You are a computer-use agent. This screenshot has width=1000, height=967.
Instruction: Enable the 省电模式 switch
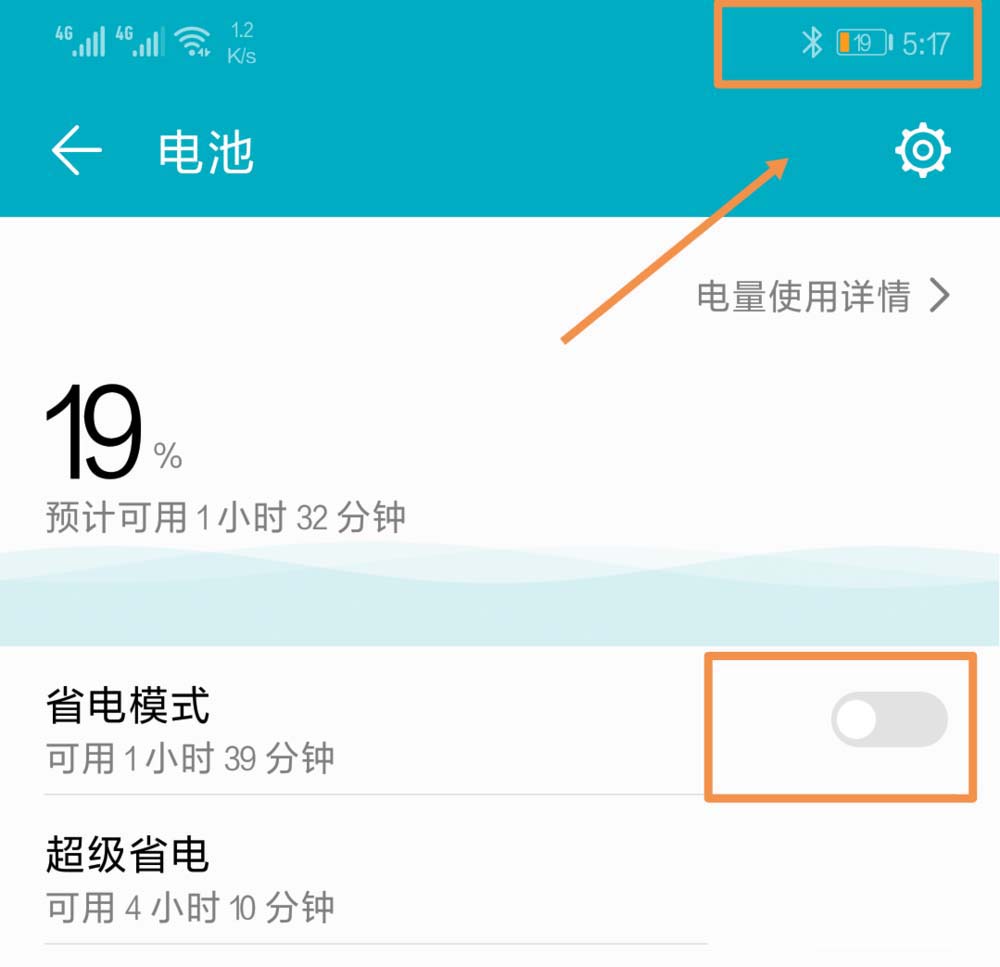click(x=888, y=719)
